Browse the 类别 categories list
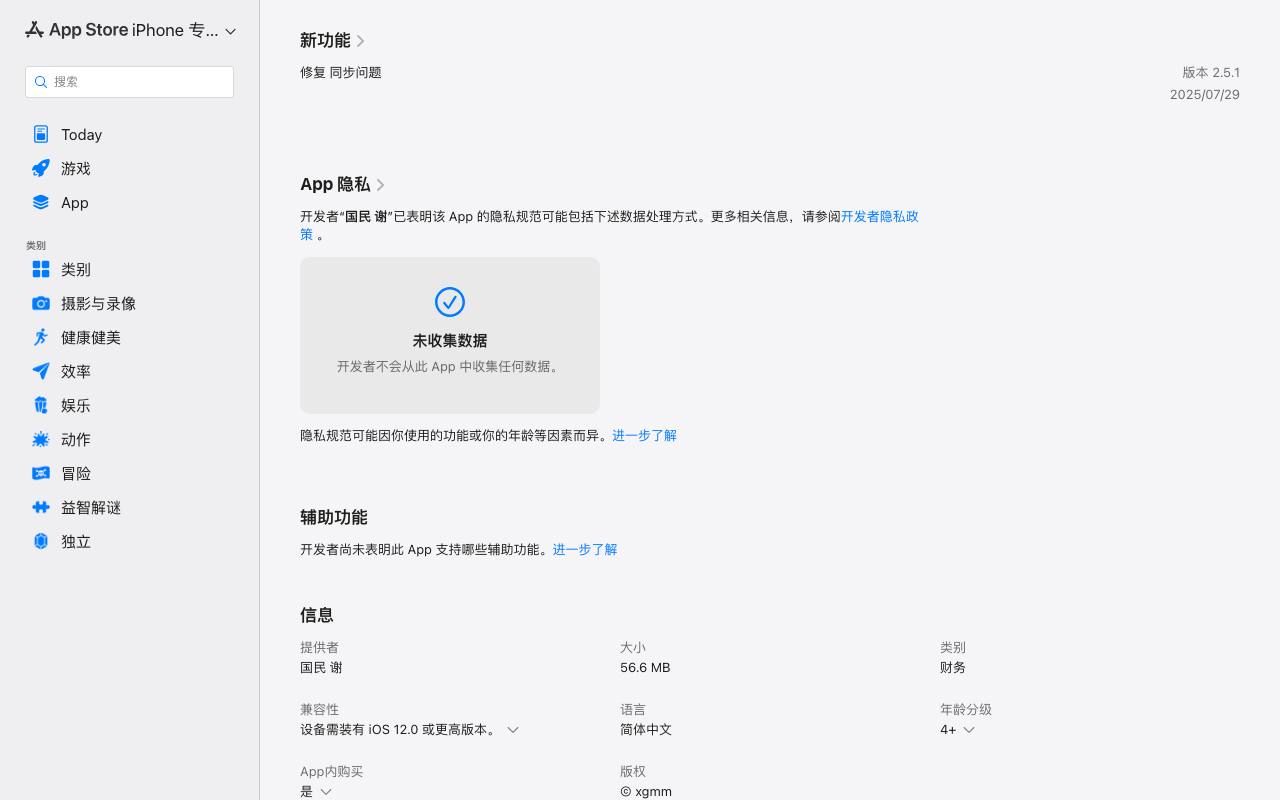 (x=129, y=270)
